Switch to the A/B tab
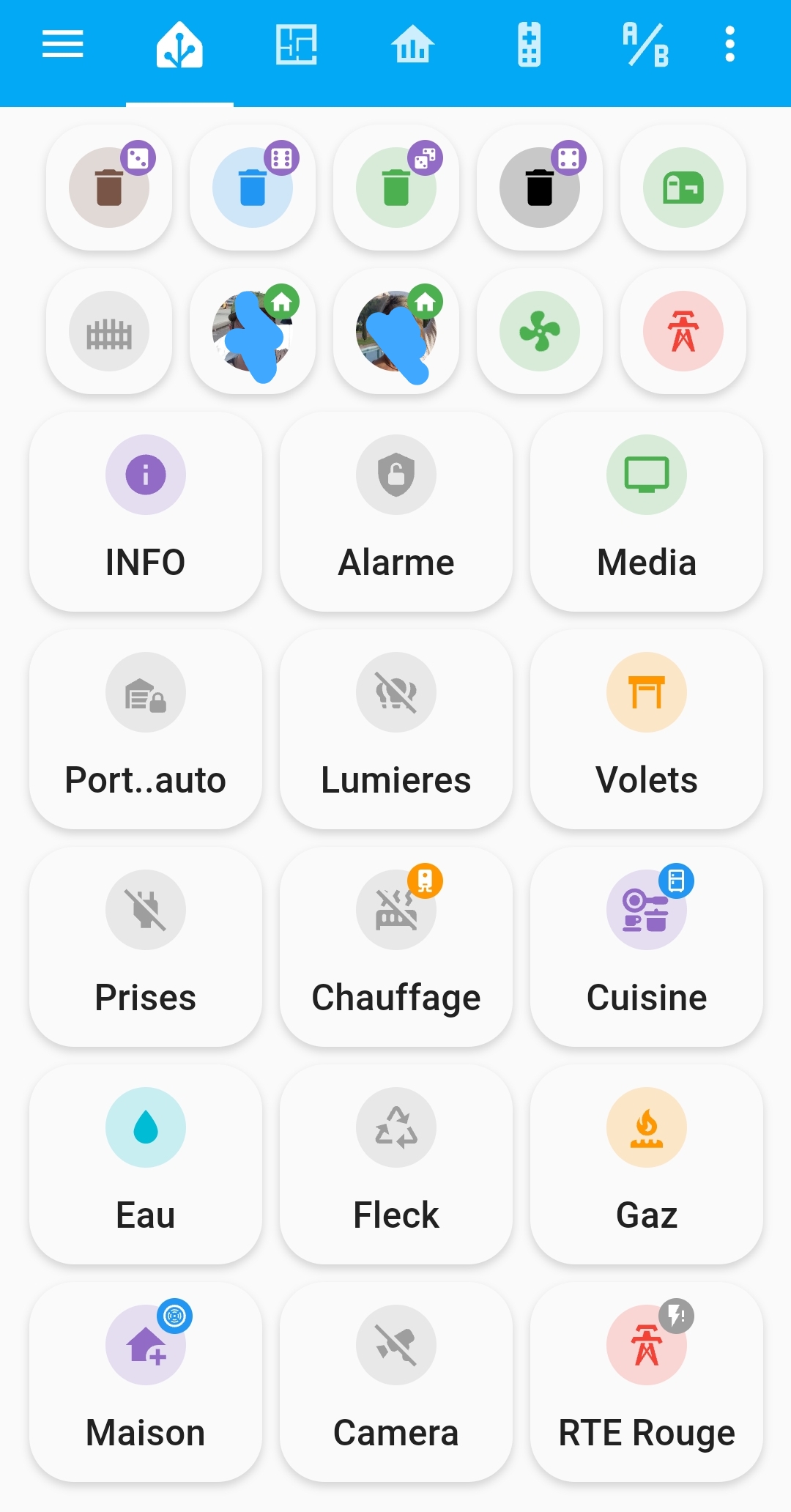Viewport: 791px width, 1512px height. [x=645, y=44]
